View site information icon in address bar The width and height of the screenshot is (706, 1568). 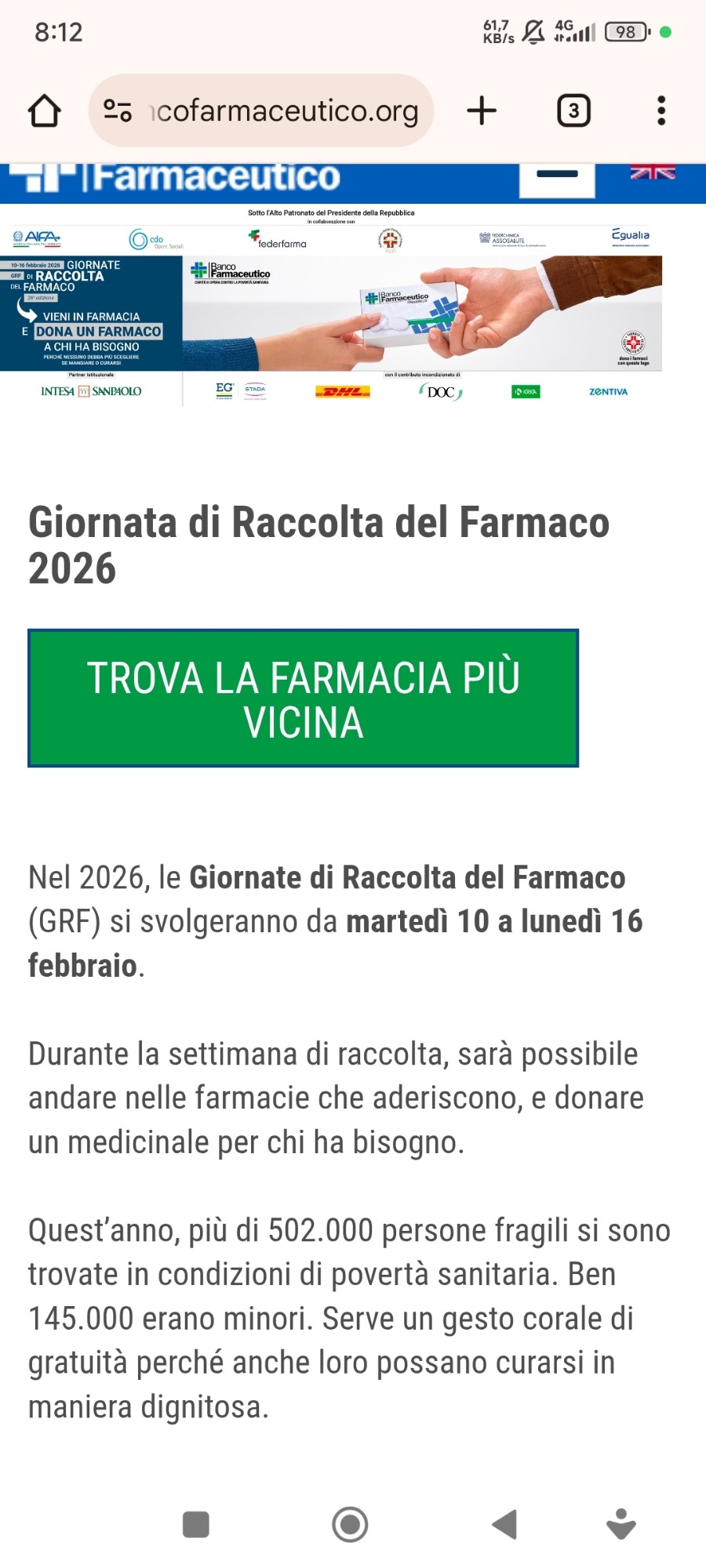pos(118,111)
